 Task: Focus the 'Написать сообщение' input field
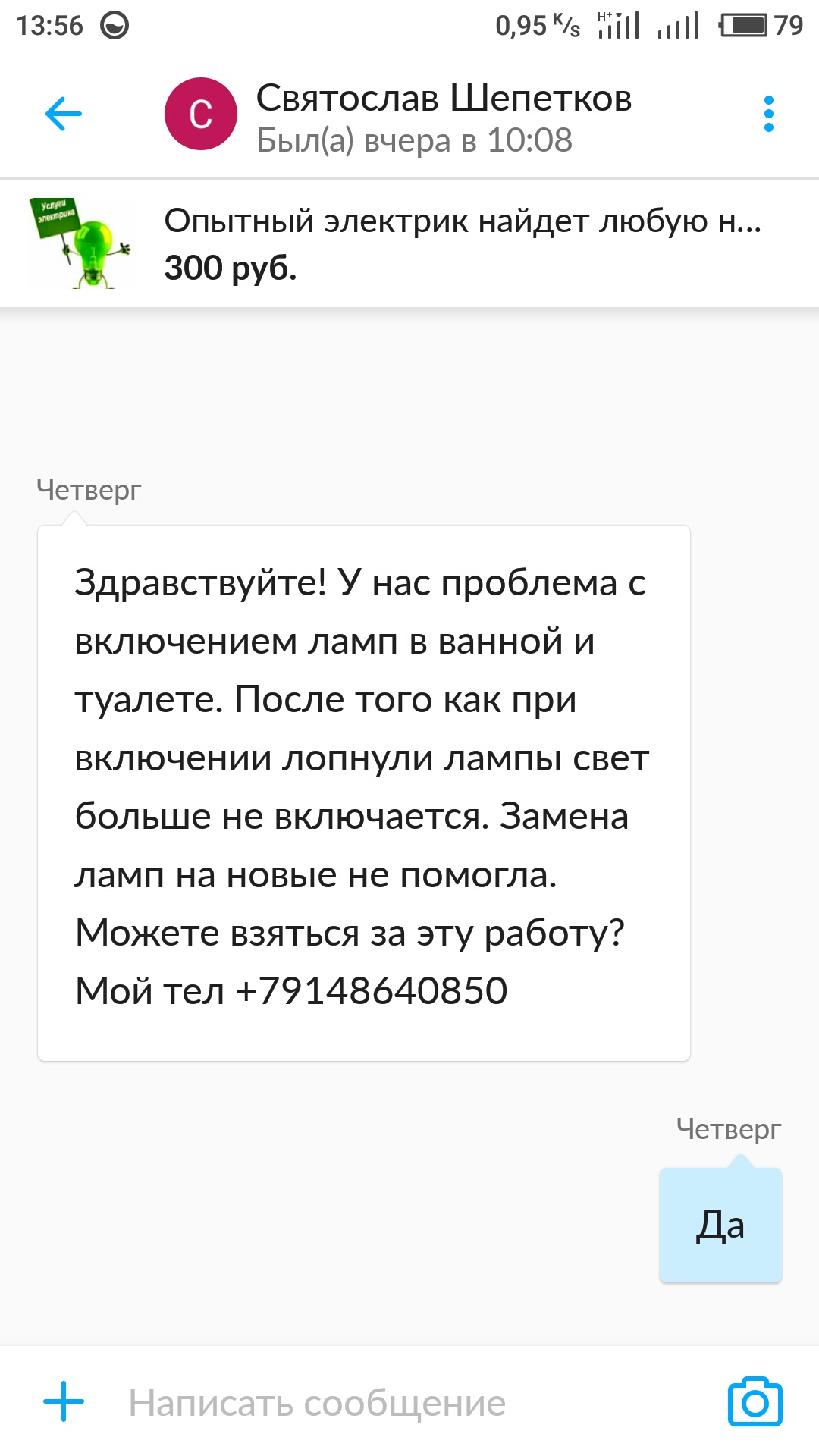point(394,1403)
